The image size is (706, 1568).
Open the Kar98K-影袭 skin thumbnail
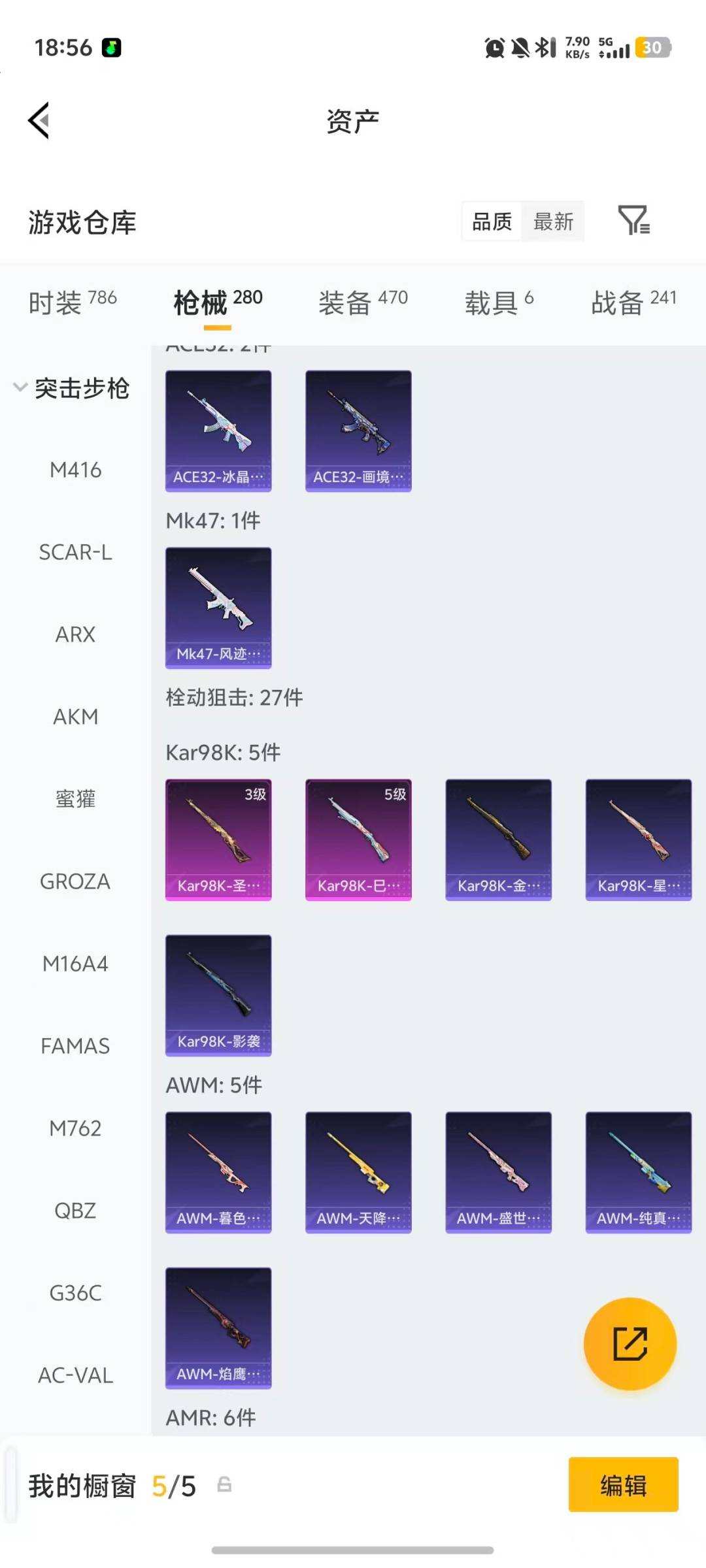(x=218, y=993)
